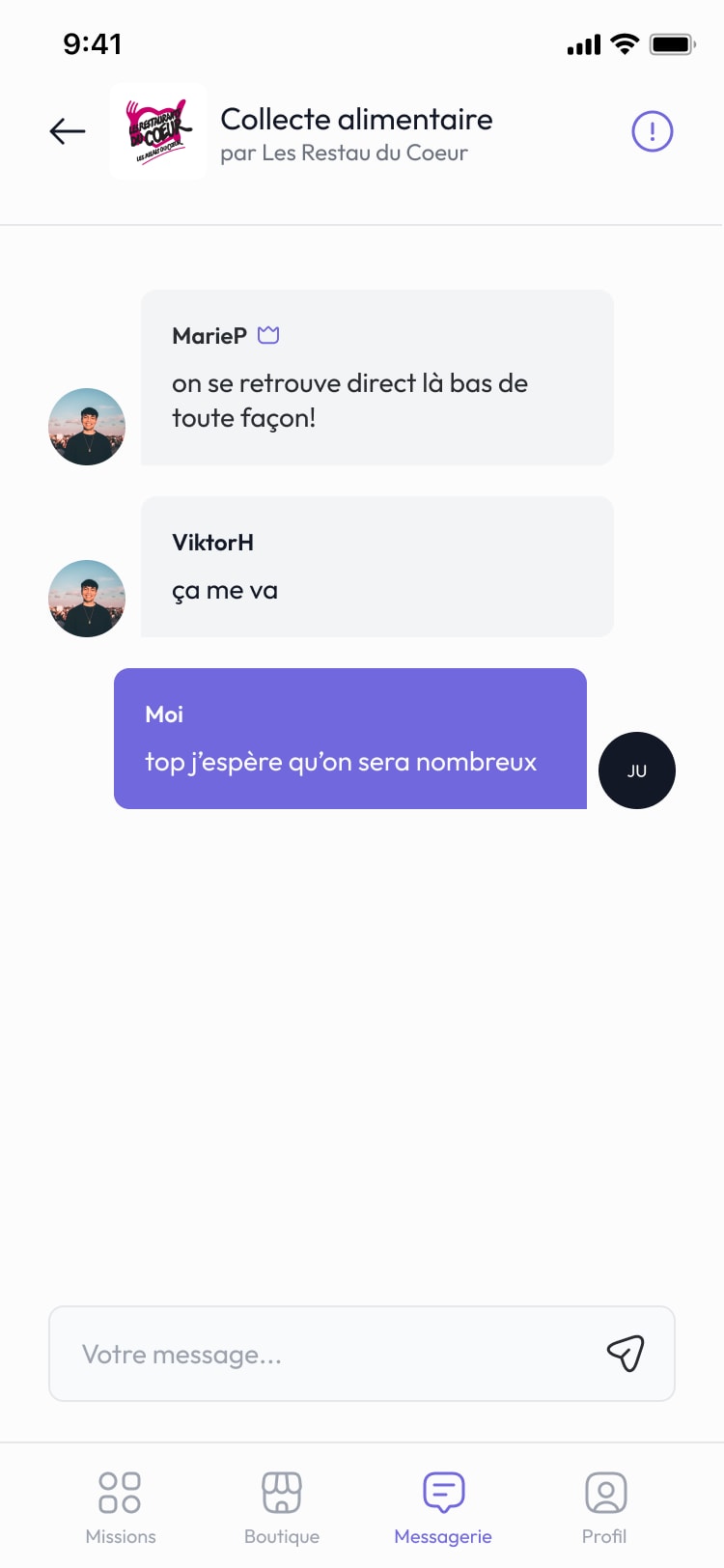
Task: Open the Boutique tab
Action: click(x=282, y=1508)
